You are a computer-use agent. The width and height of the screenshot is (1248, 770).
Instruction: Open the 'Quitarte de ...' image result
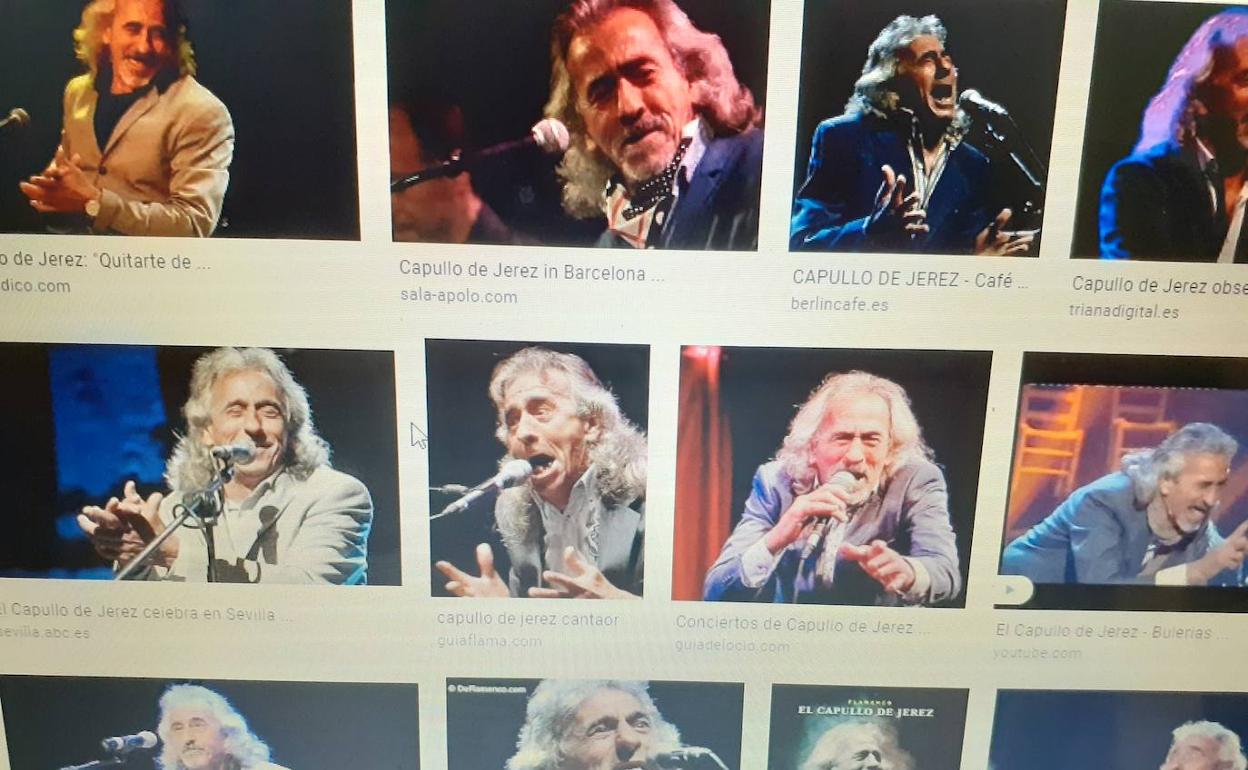(178, 118)
